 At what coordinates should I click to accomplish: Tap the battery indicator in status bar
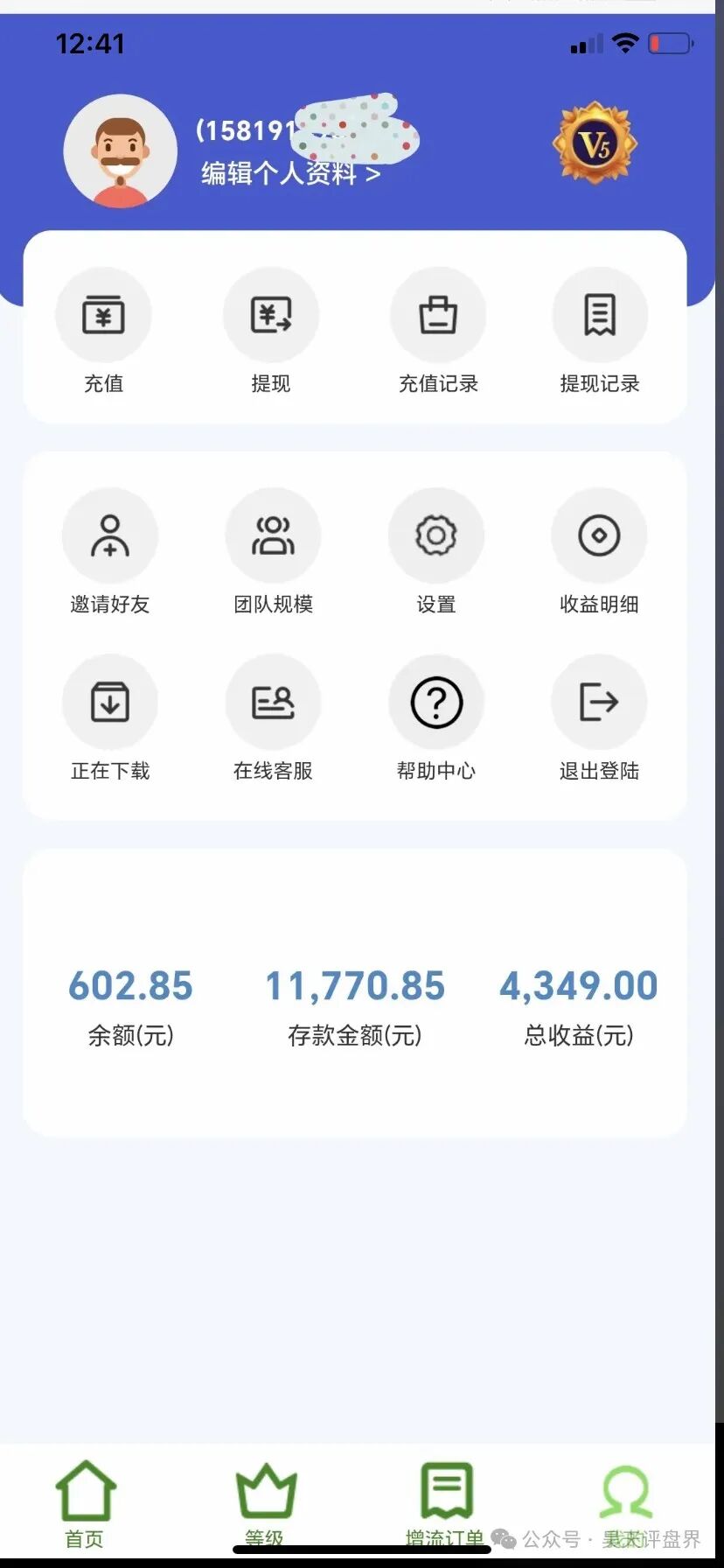(x=672, y=43)
